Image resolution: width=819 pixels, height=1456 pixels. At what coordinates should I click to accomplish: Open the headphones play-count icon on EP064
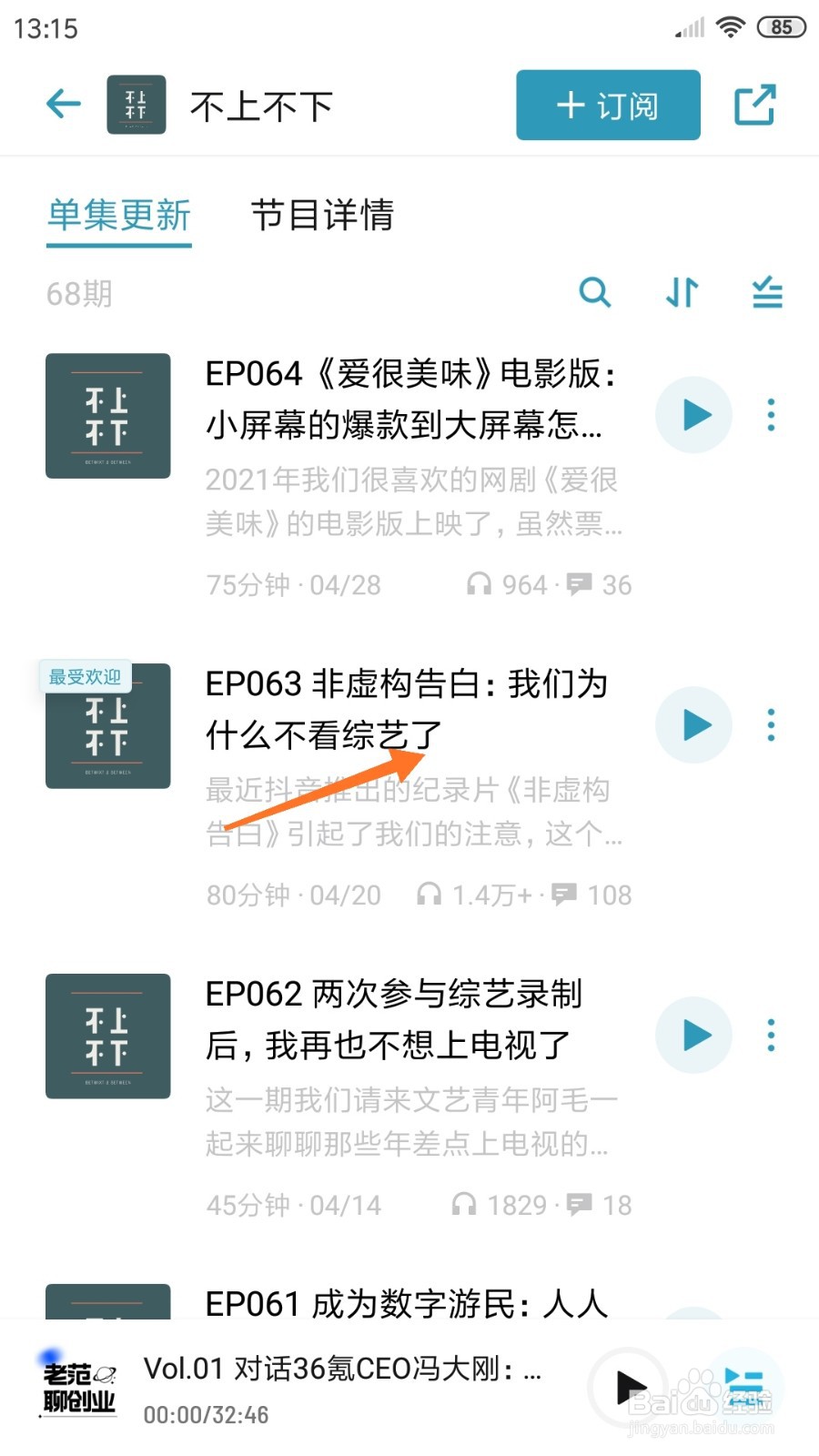pyautogui.click(x=480, y=584)
